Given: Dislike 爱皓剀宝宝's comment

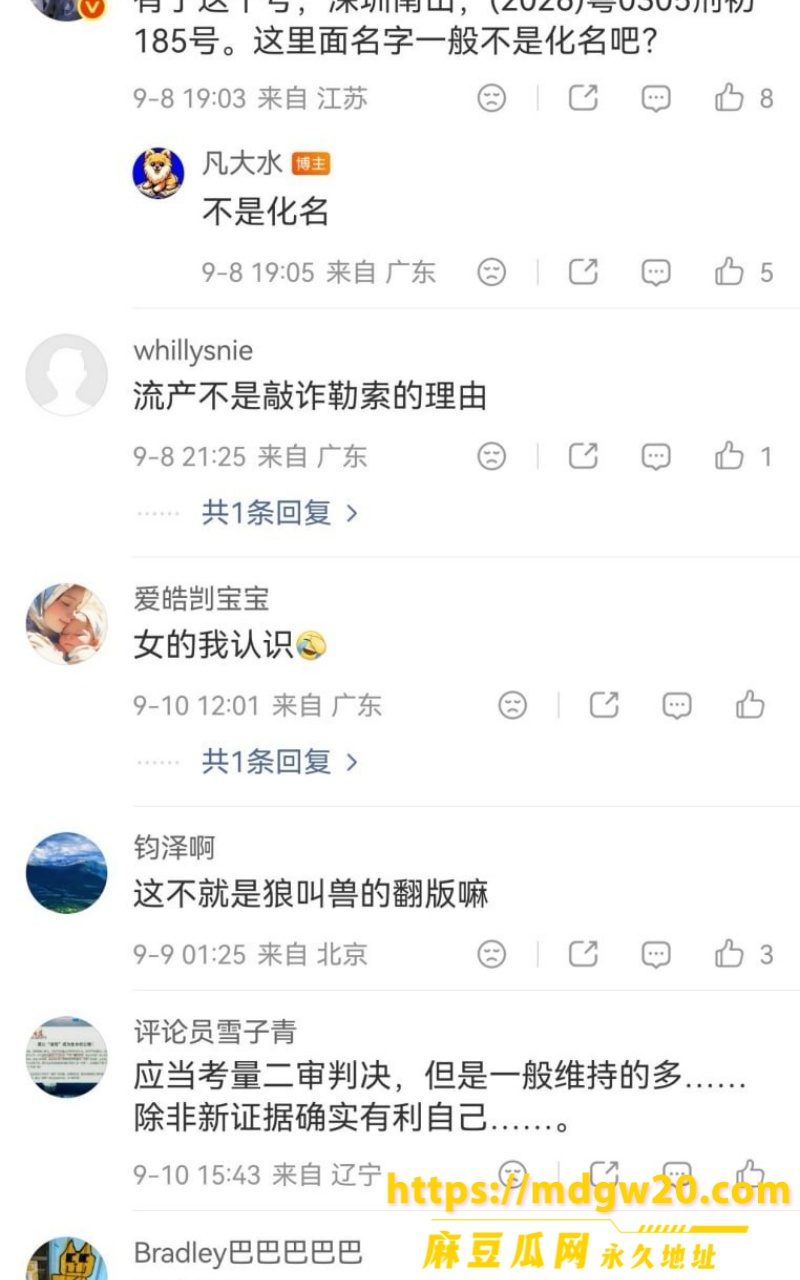Looking at the screenshot, I should tap(513, 706).
